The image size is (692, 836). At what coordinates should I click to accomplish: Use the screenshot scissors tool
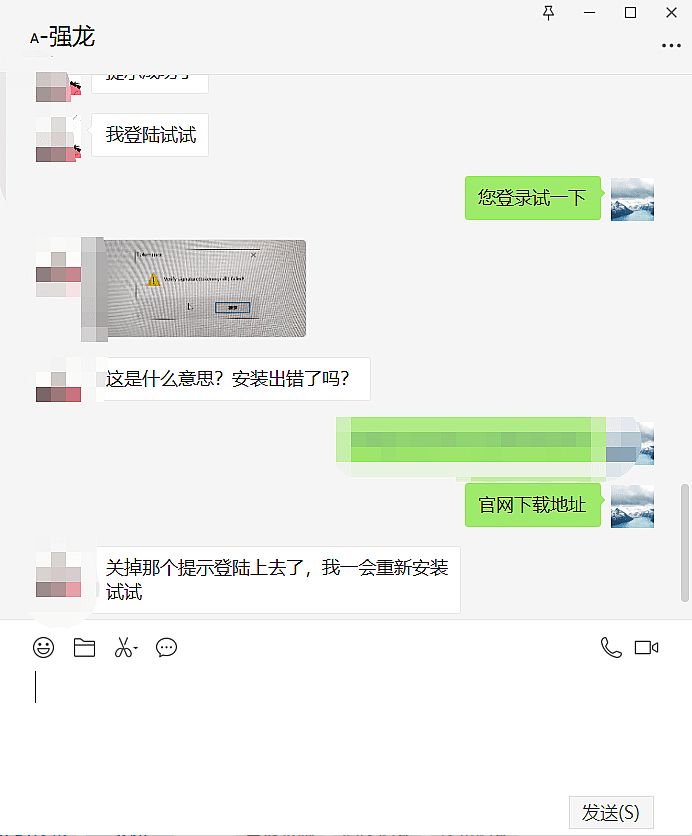coord(124,648)
